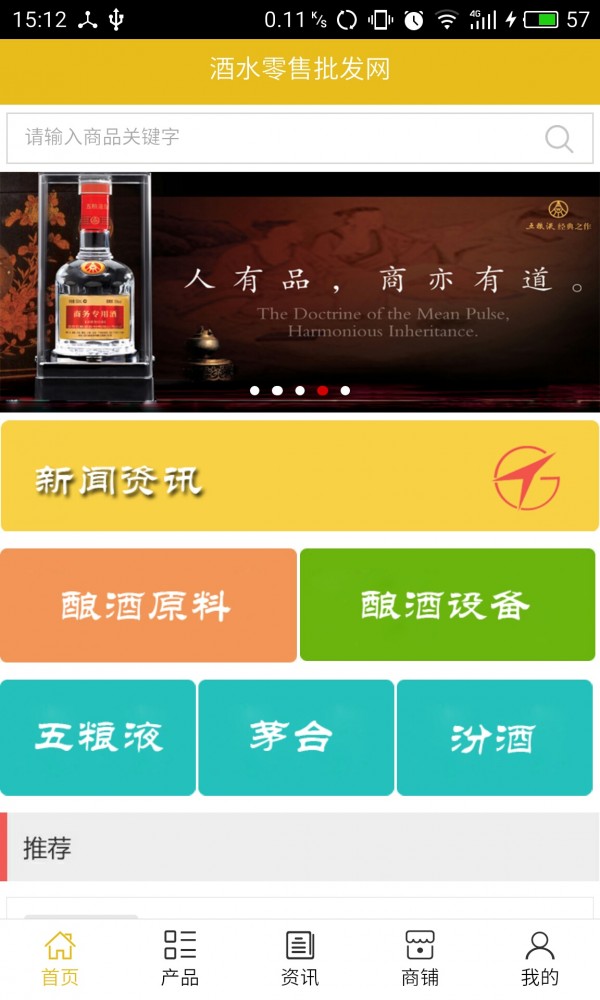The width and height of the screenshot is (600, 1000).
Task: Jump to the last banner page dot
Action: pos(345,390)
